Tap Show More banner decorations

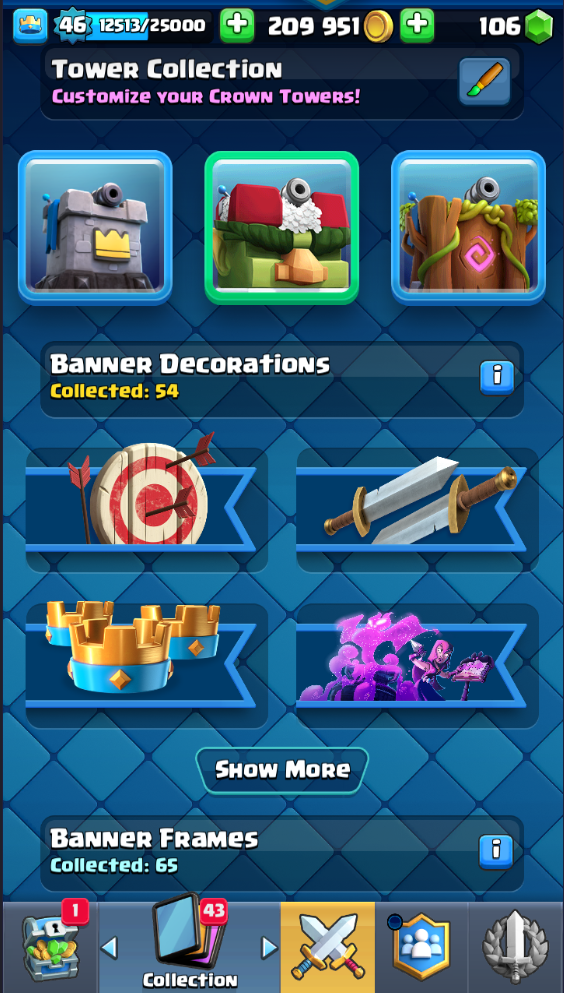282,770
